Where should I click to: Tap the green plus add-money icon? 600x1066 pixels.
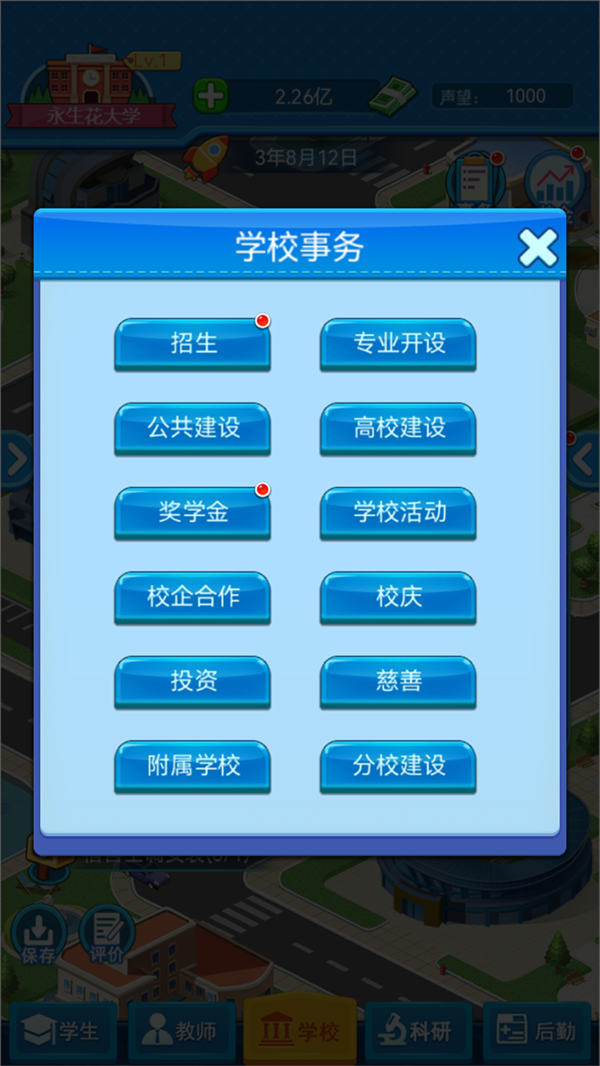point(210,96)
